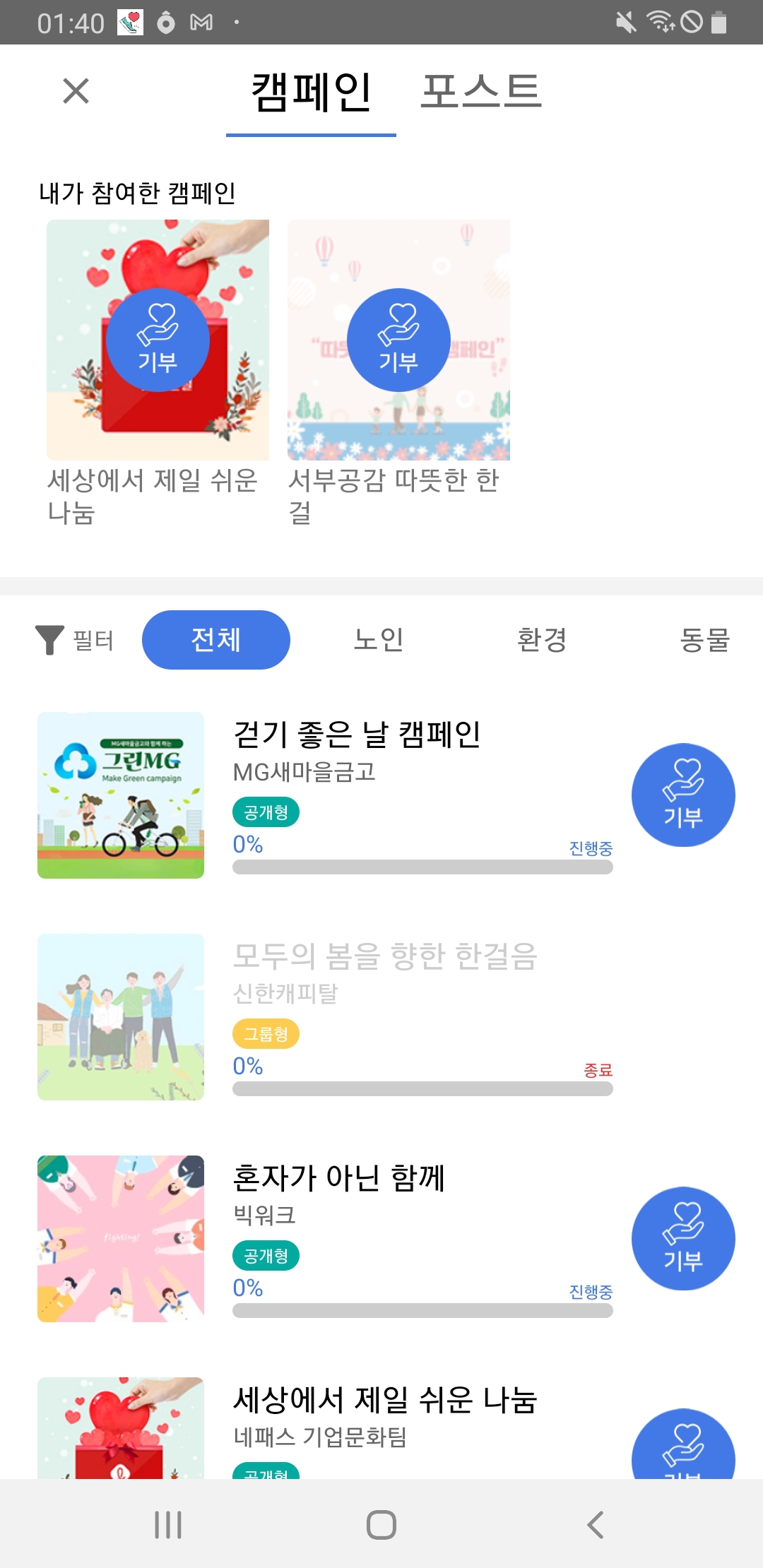
Task: Open the 서부공감 따뜻한 한걸 campaign card
Action: pos(398,340)
